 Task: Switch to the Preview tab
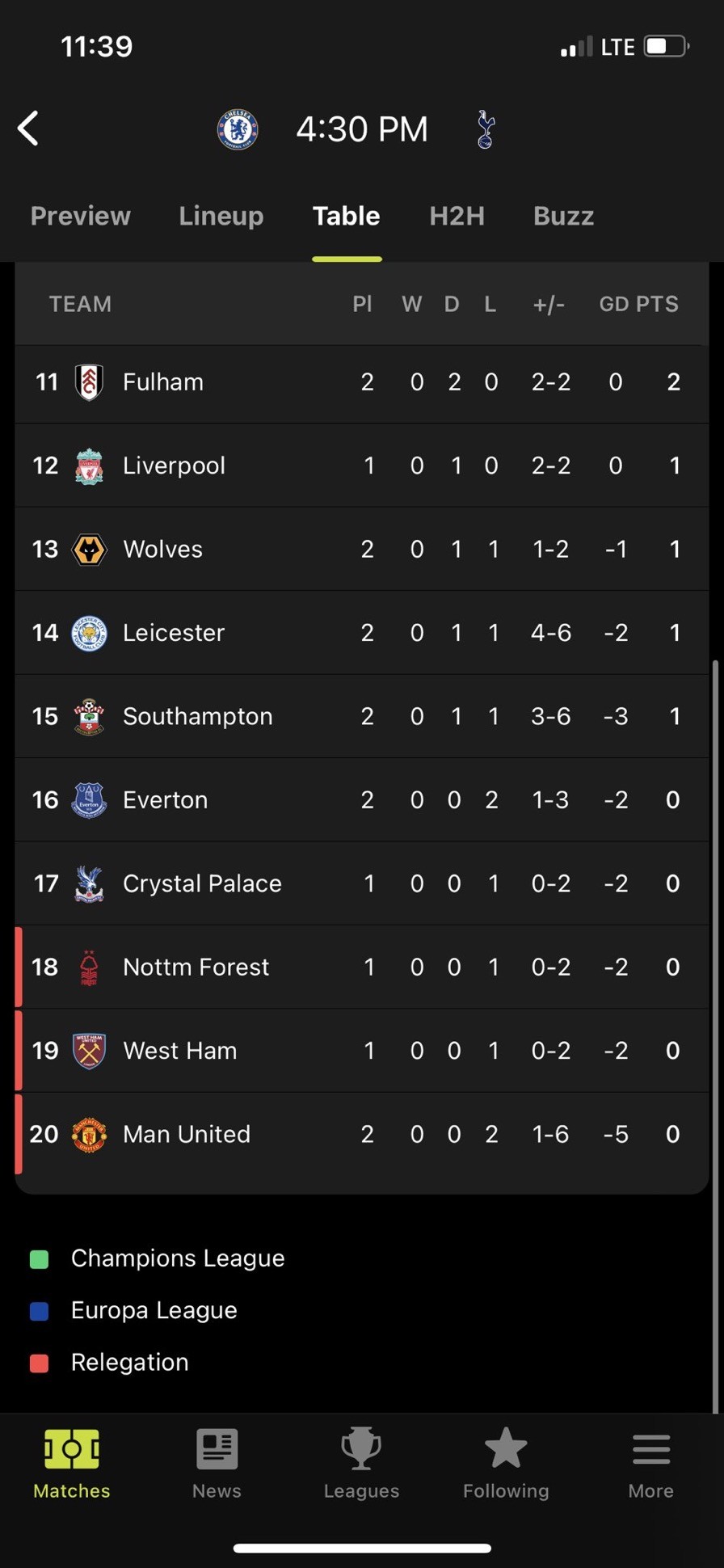pyautogui.click(x=80, y=216)
